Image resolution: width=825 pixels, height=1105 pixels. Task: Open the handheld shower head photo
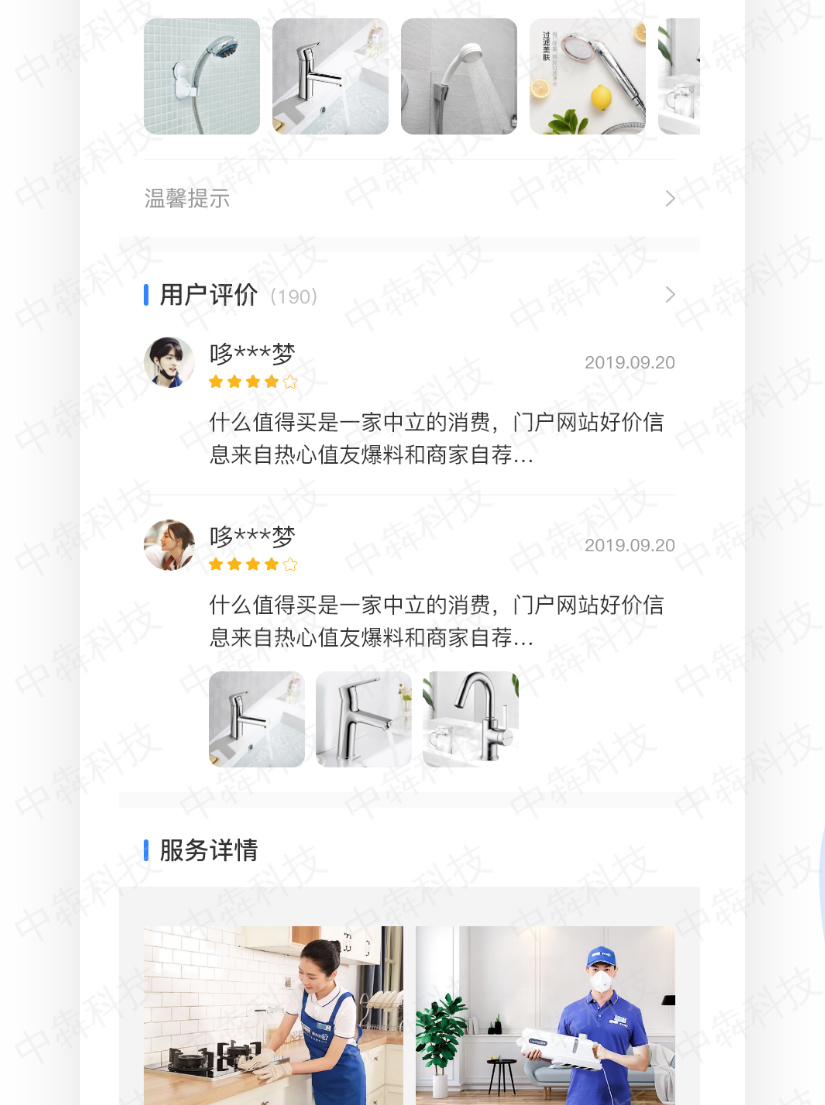coord(201,76)
